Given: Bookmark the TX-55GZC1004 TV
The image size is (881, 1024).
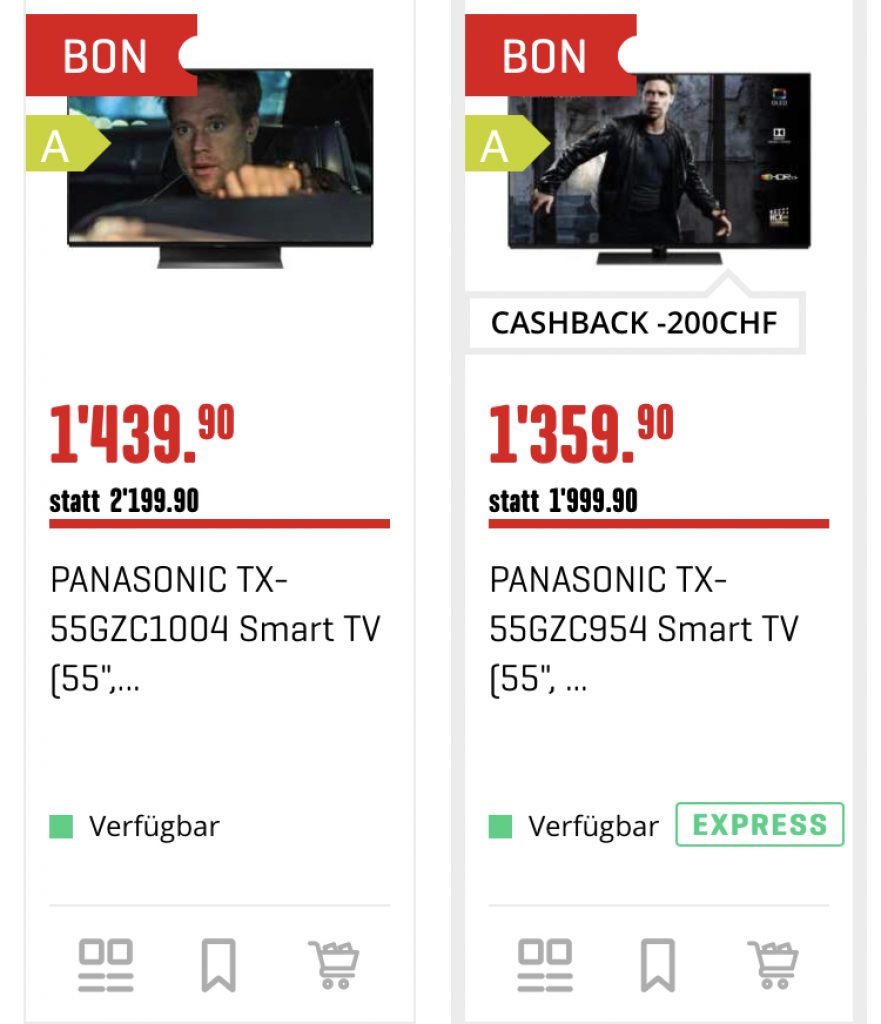Looking at the screenshot, I should click(x=218, y=966).
